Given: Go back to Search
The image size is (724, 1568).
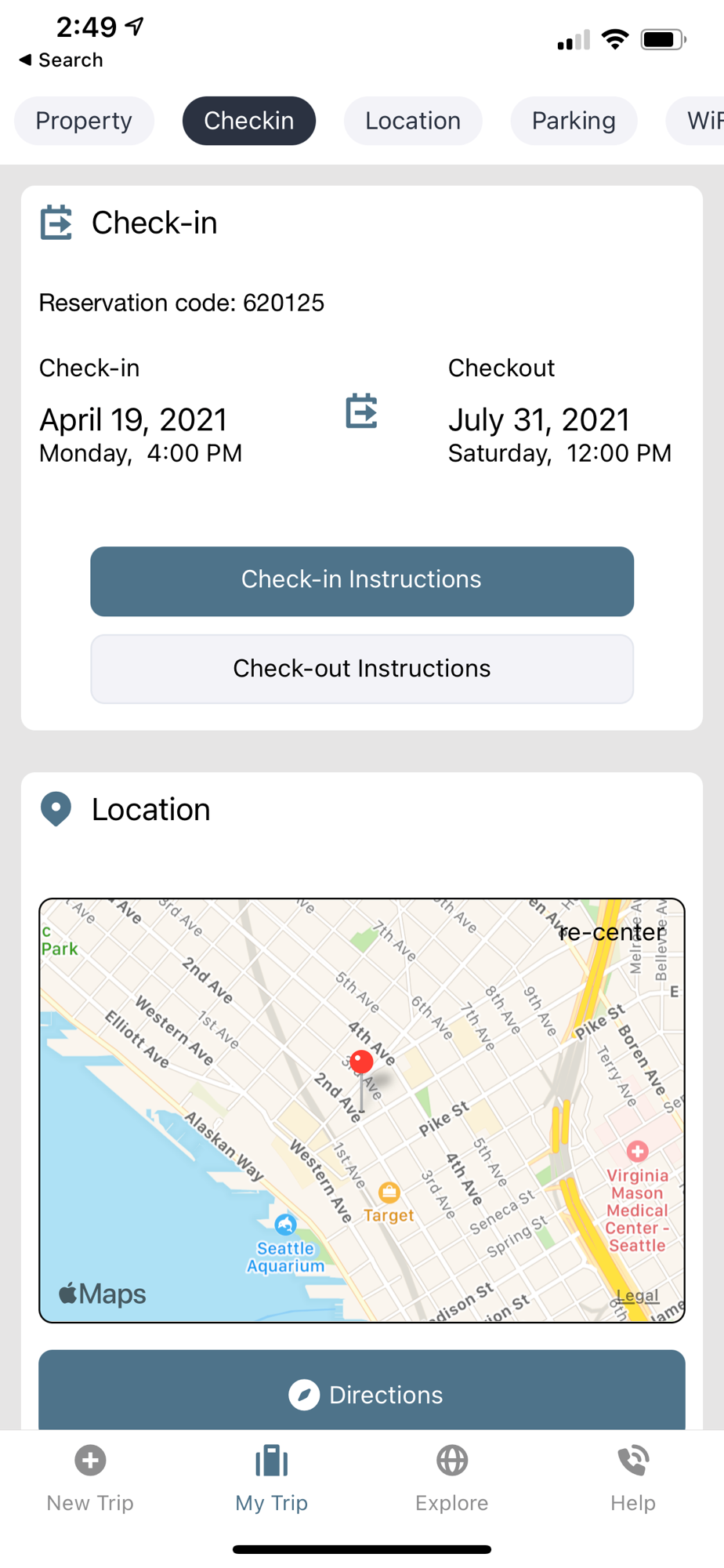Looking at the screenshot, I should (61, 60).
